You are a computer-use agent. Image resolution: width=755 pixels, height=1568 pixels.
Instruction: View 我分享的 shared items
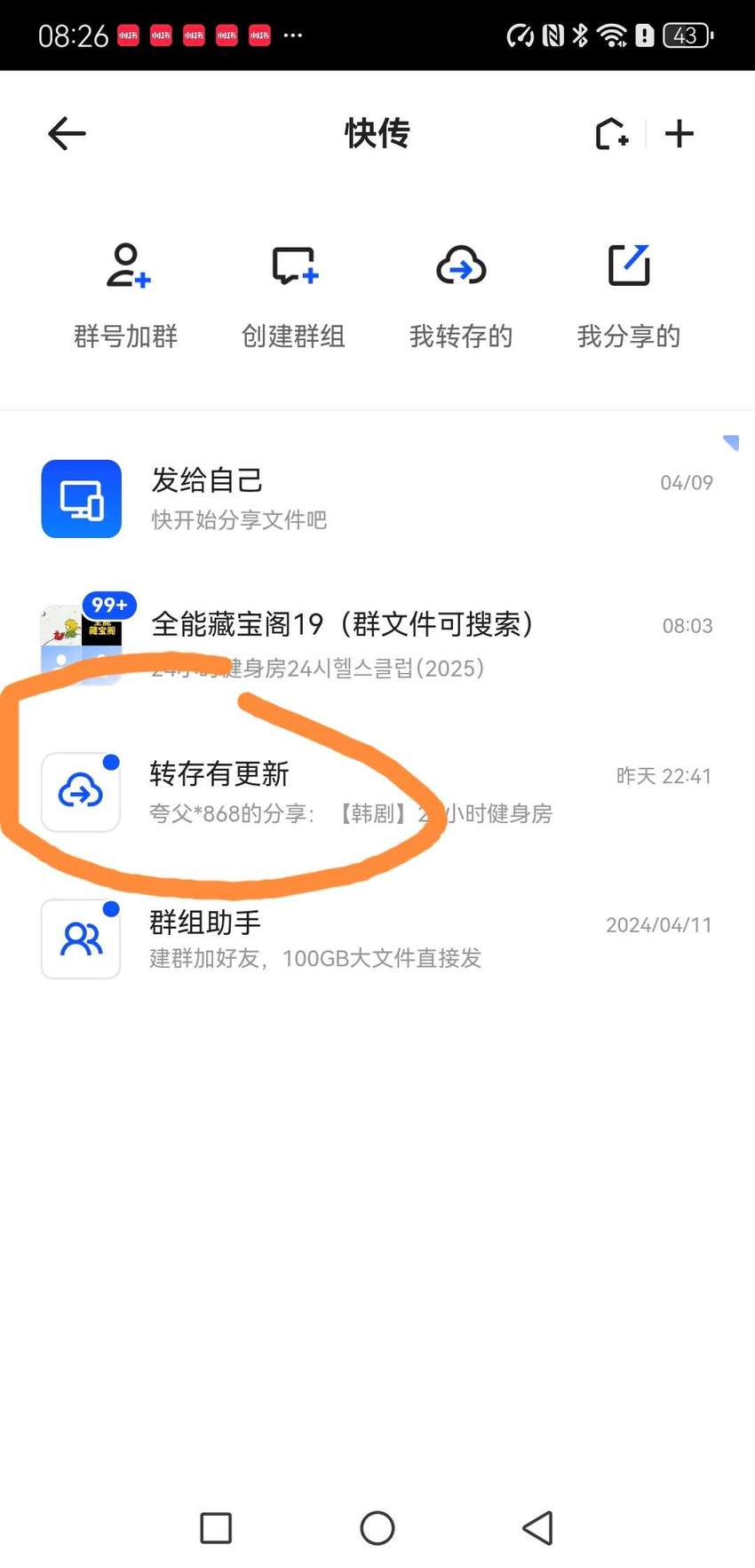click(629, 296)
